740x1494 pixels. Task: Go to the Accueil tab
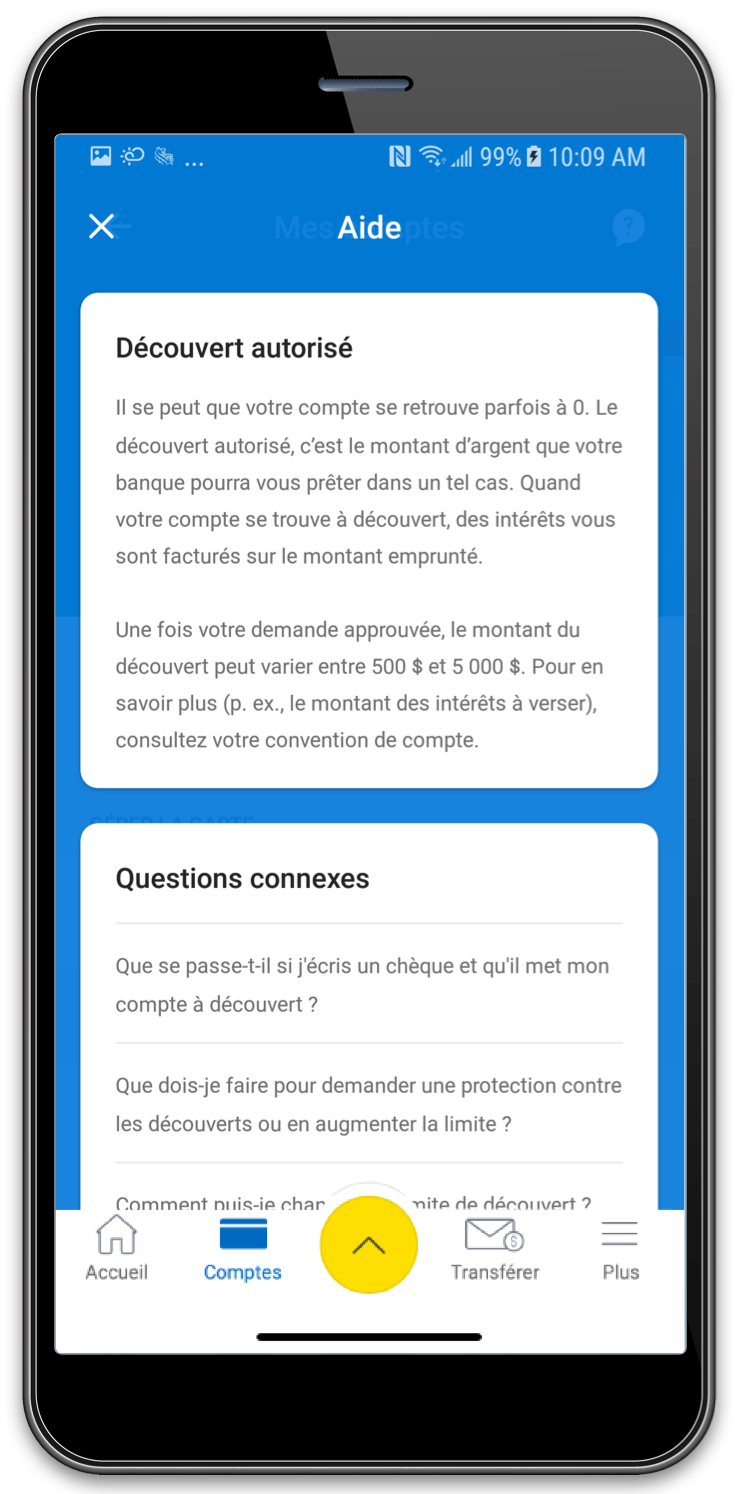(117, 1248)
